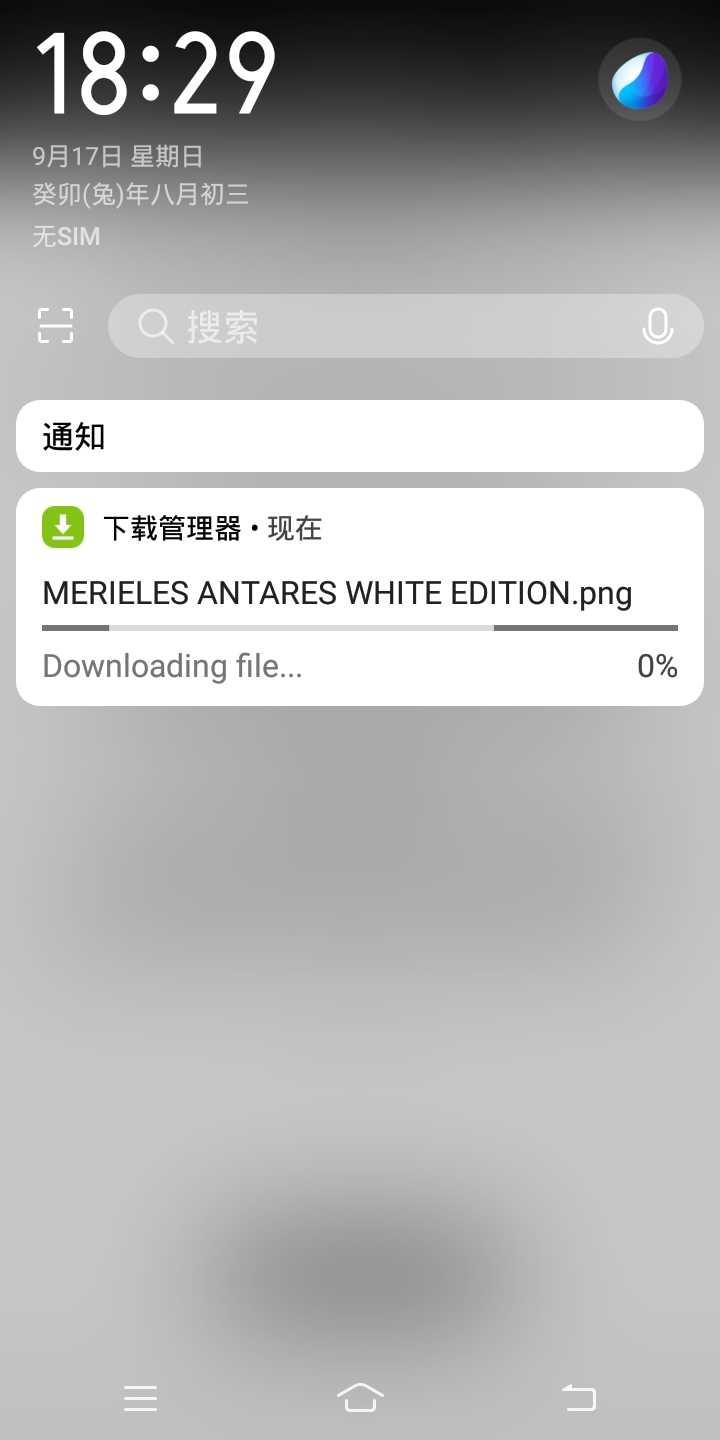Start voice search with the microphone
The height and width of the screenshot is (1440, 720).
pyautogui.click(x=657, y=326)
